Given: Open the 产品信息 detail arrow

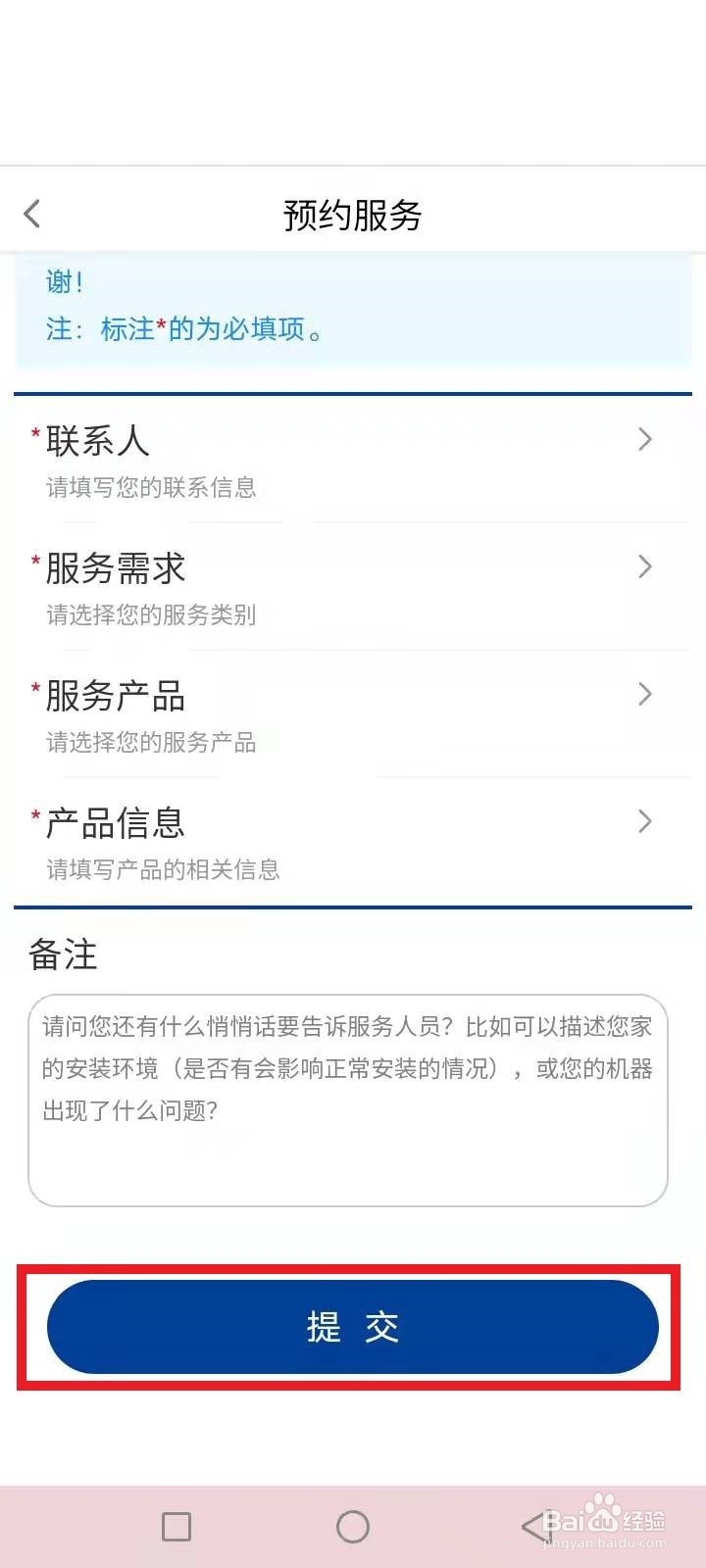Looking at the screenshot, I should click(x=644, y=821).
